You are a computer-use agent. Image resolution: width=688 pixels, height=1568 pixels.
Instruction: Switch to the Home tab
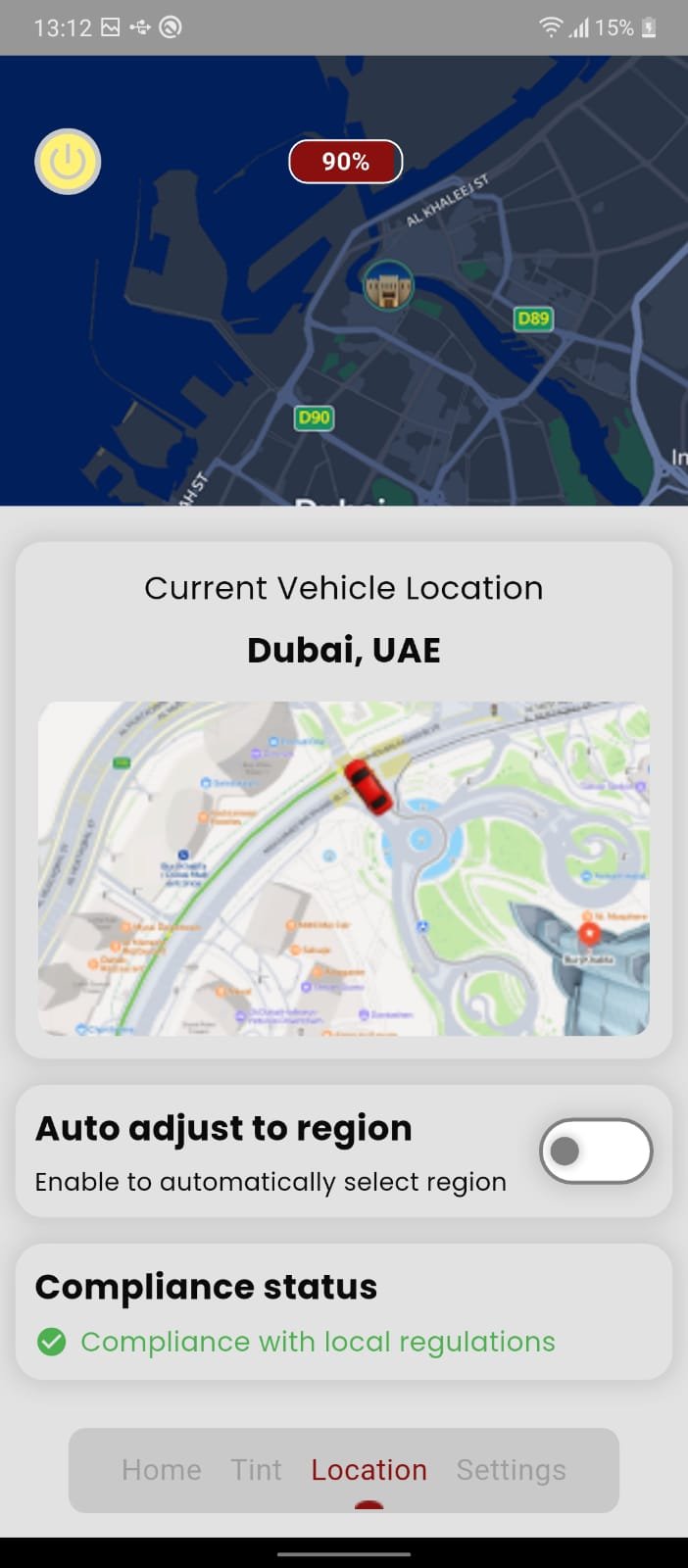(x=162, y=1469)
